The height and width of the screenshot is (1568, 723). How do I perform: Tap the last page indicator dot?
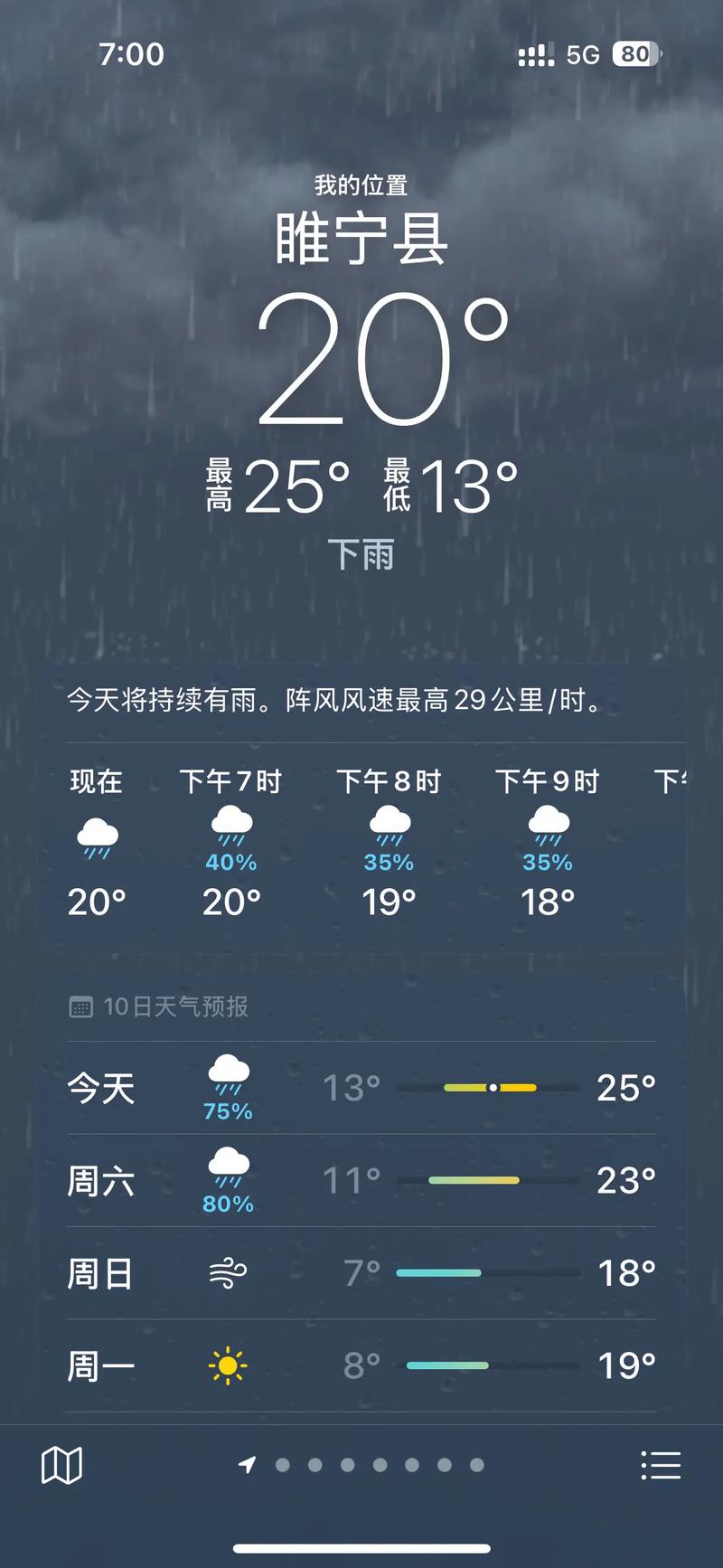point(476,1465)
